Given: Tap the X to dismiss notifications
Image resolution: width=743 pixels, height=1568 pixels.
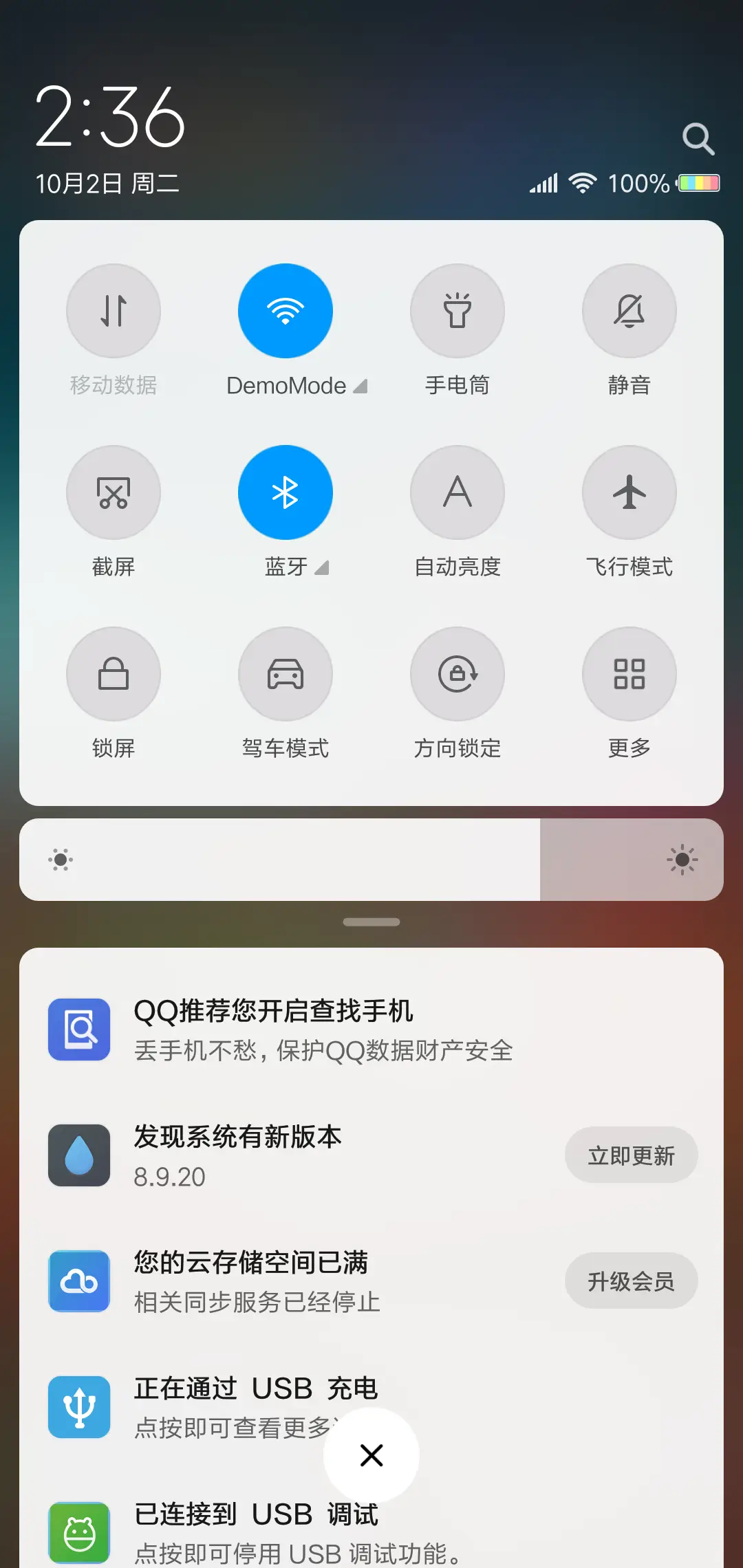Looking at the screenshot, I should point(371,1456).
